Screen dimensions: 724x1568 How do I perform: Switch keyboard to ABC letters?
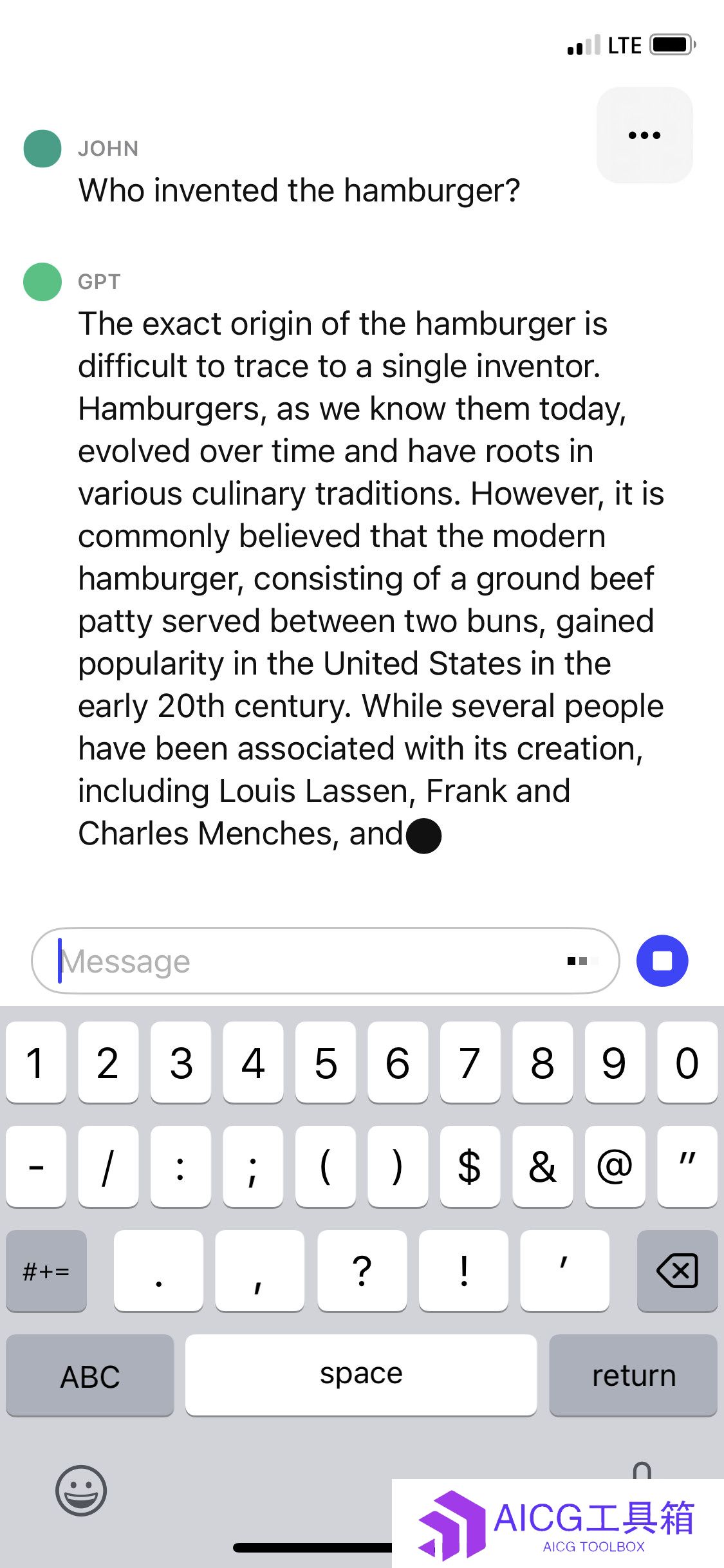click(x=90, y=1376)
